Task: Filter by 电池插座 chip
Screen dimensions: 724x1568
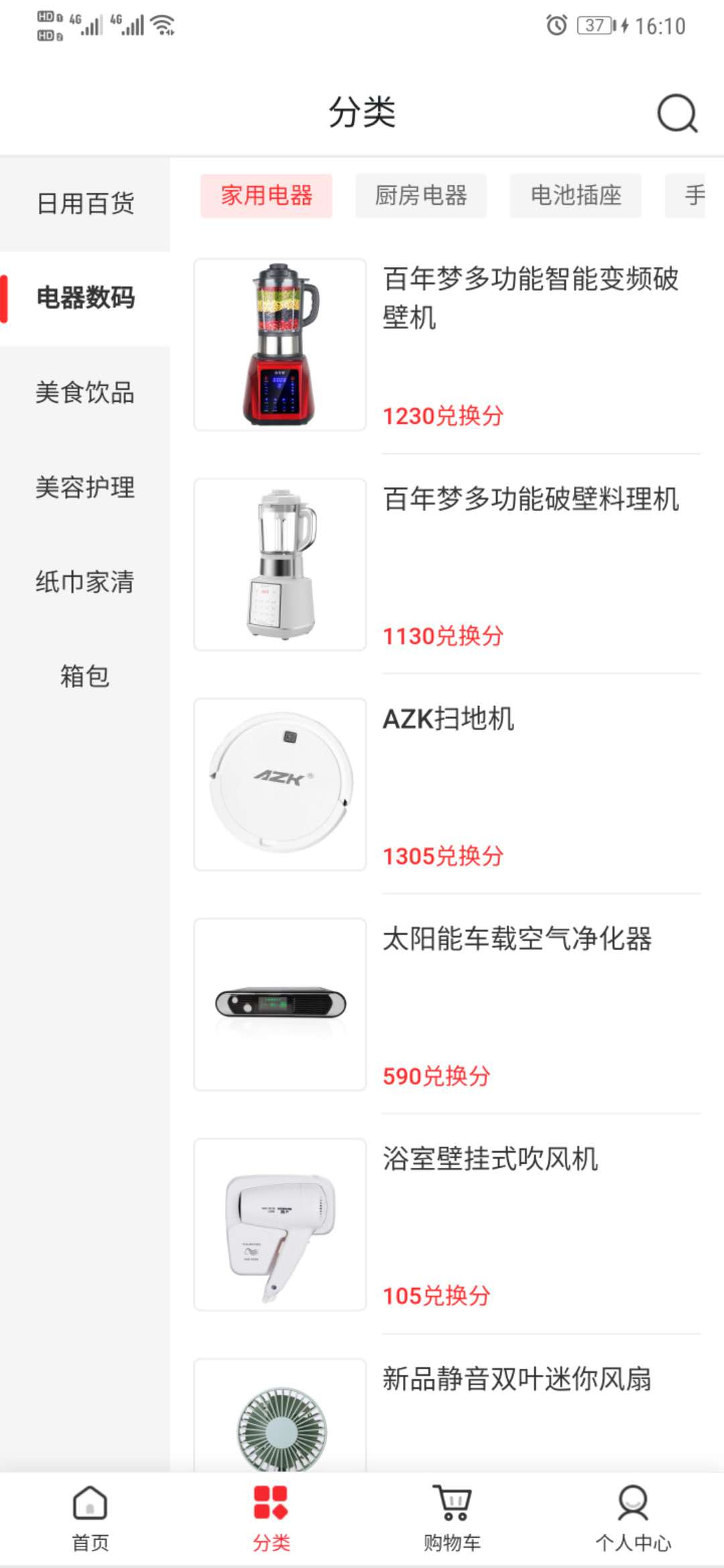Action: (576, 196)
